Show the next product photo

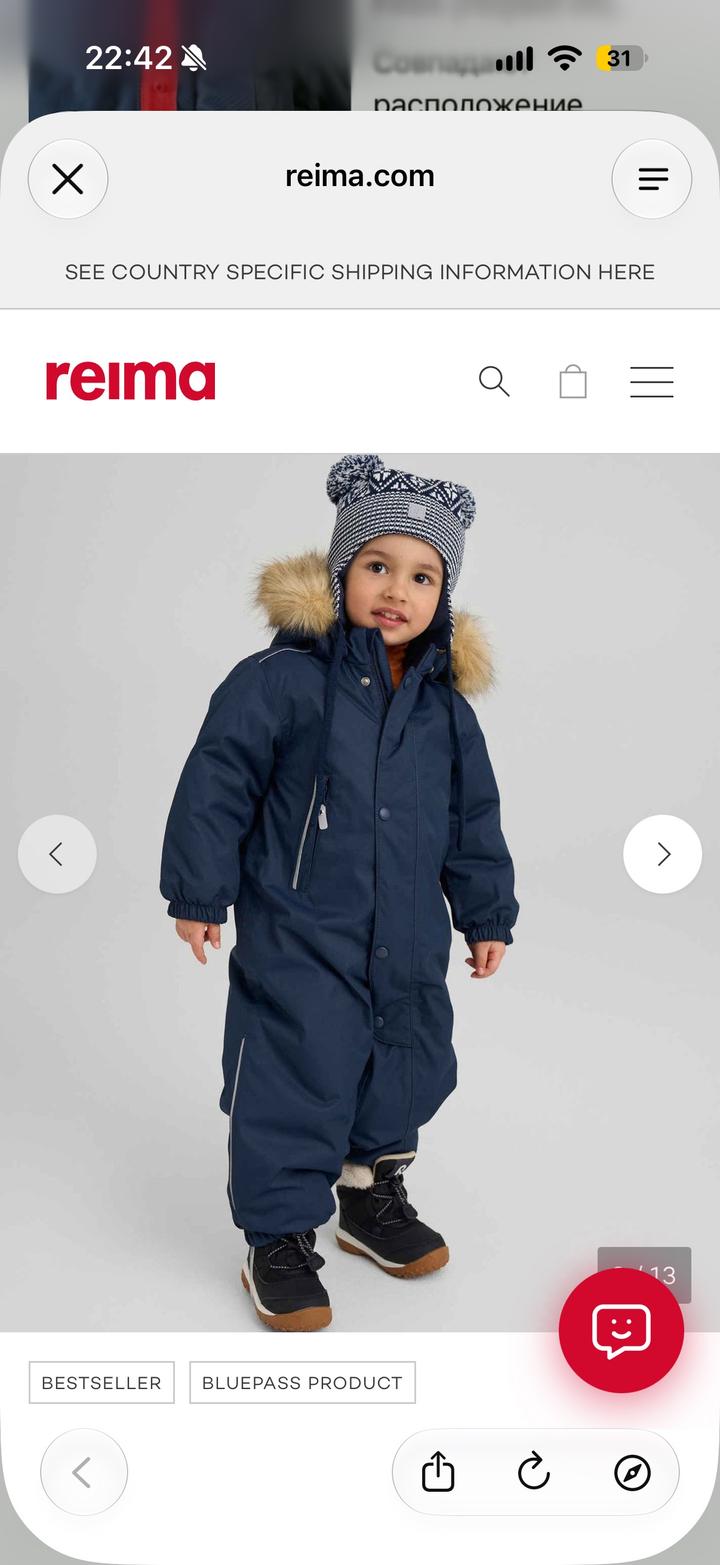663,854
